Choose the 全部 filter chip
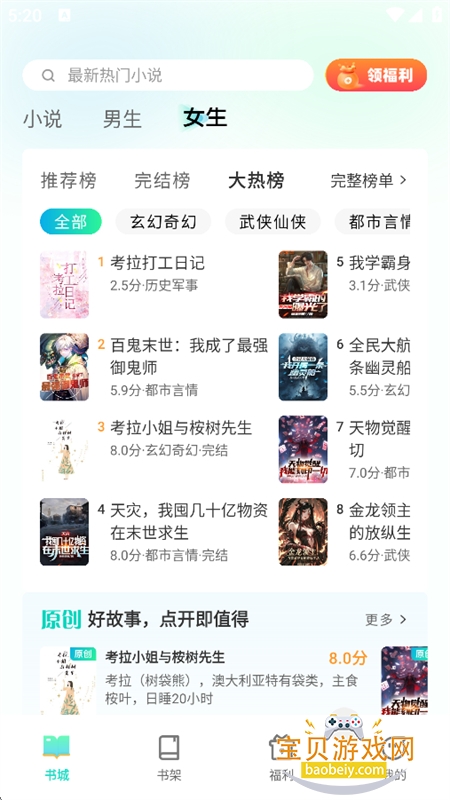The image size is (450, 800). pos(71,222)
